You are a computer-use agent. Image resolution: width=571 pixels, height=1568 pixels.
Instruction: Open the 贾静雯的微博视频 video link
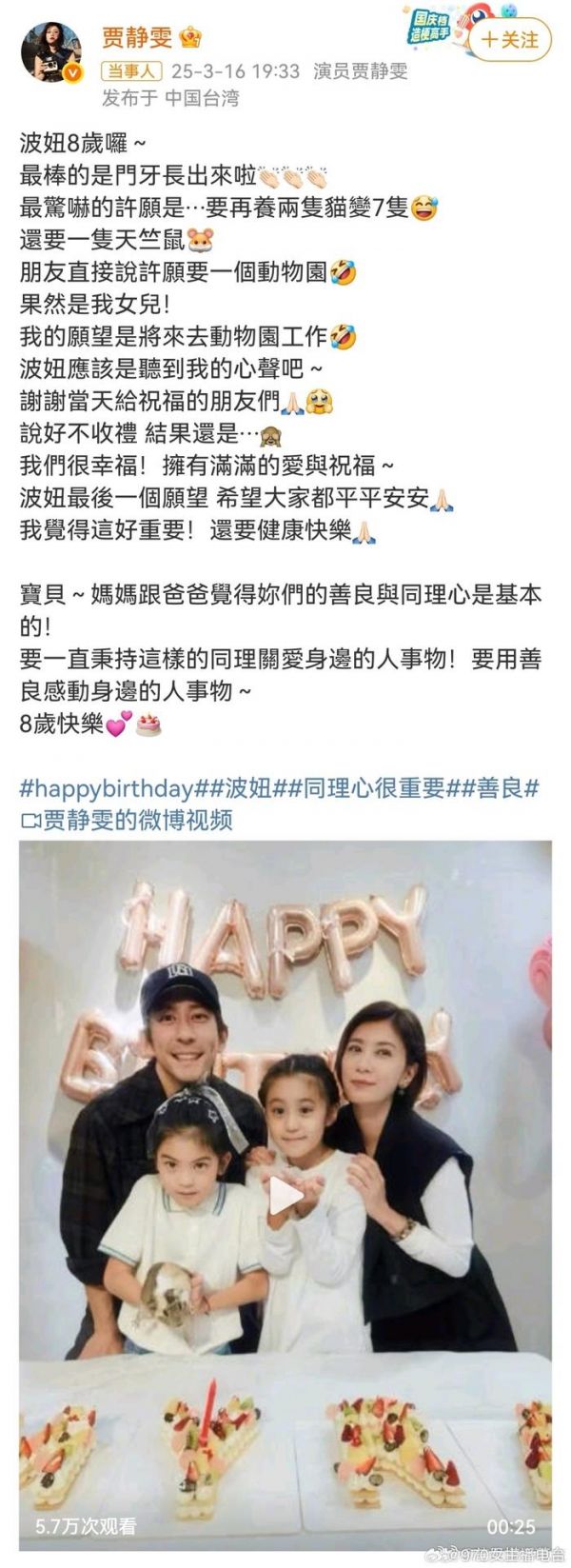pyautogui.click(x=127, y=820)
